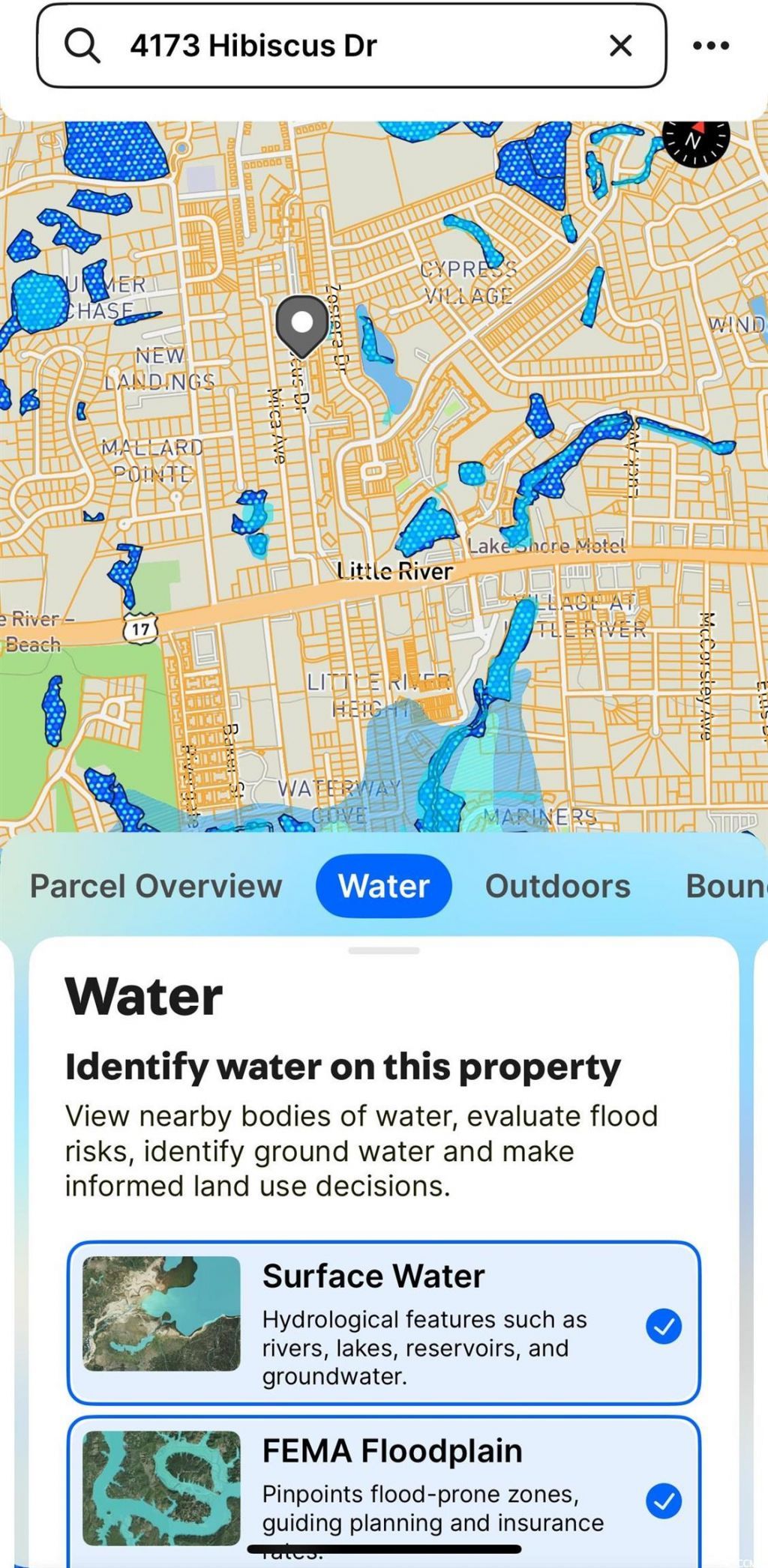
Task: Open the three-dot overflow menu
Action: coord(711,46)
